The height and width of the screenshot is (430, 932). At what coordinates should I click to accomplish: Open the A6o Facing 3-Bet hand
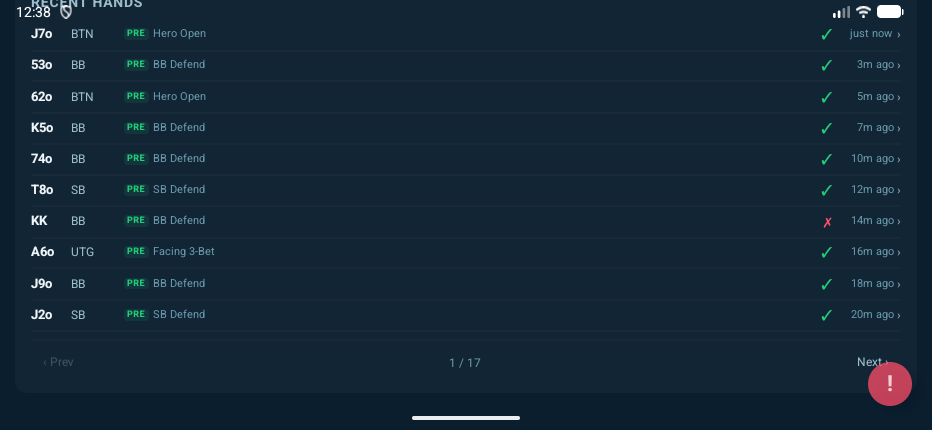(x=465, y=252)
